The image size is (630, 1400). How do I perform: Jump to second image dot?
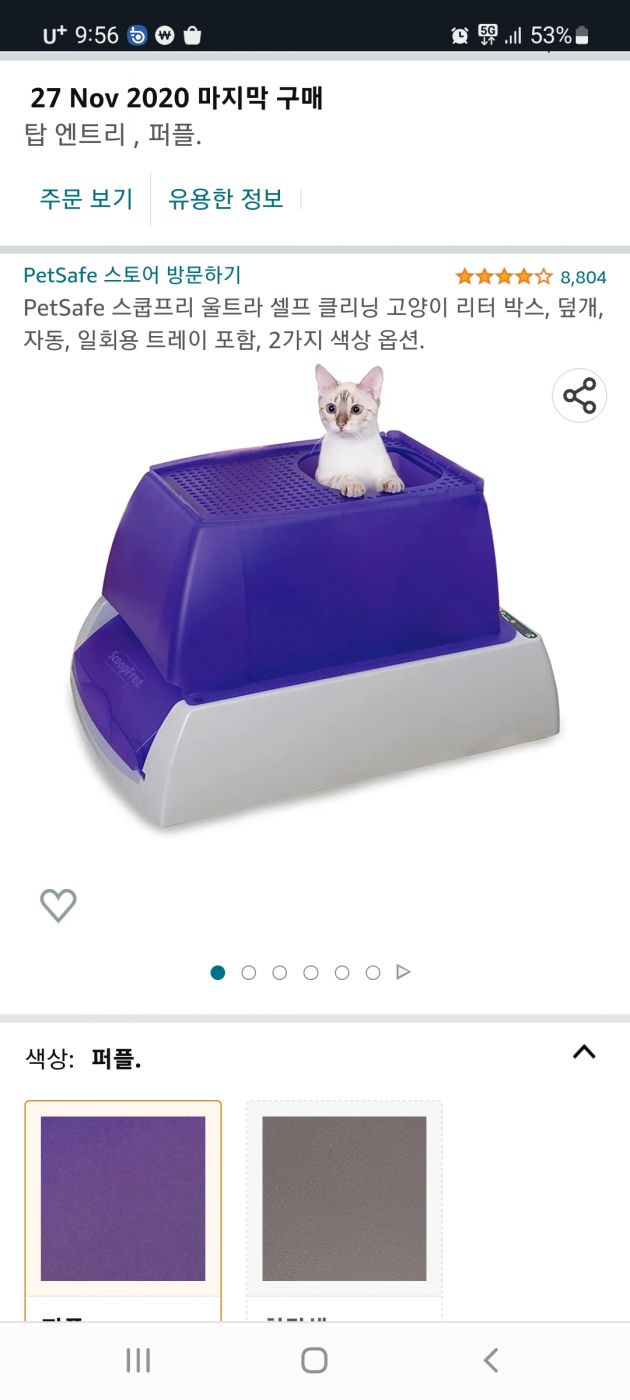(249, 972)
